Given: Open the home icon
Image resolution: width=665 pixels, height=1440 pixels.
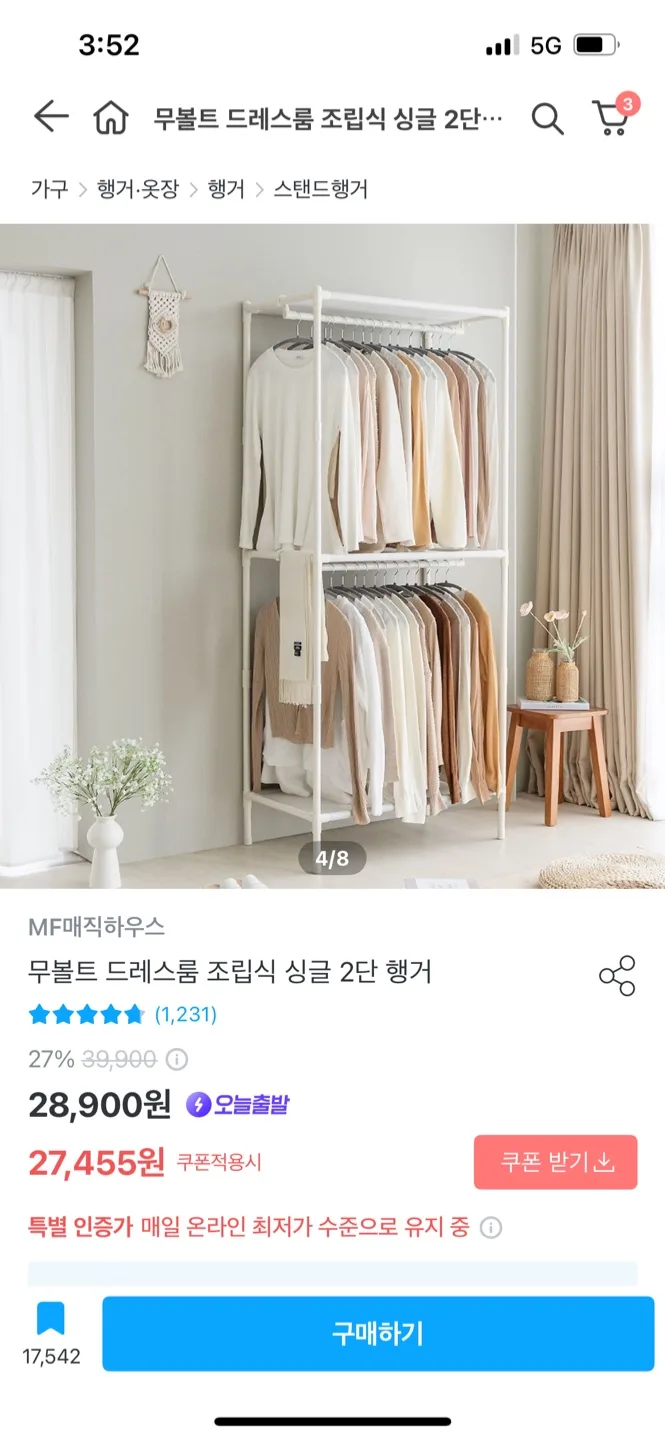Looking at the screenshot, I should pyautogui.click(x=111, y=118).
